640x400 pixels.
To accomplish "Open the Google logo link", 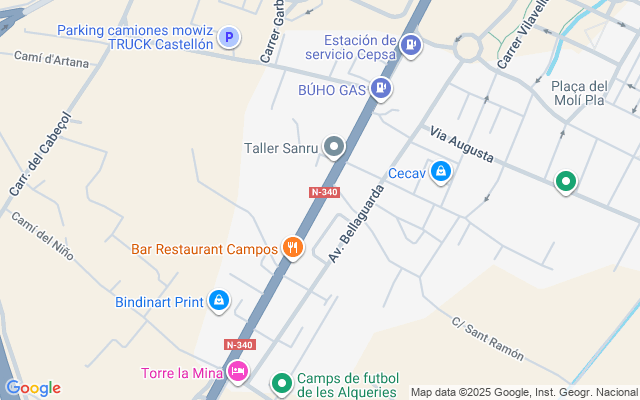I will [33, 388].
